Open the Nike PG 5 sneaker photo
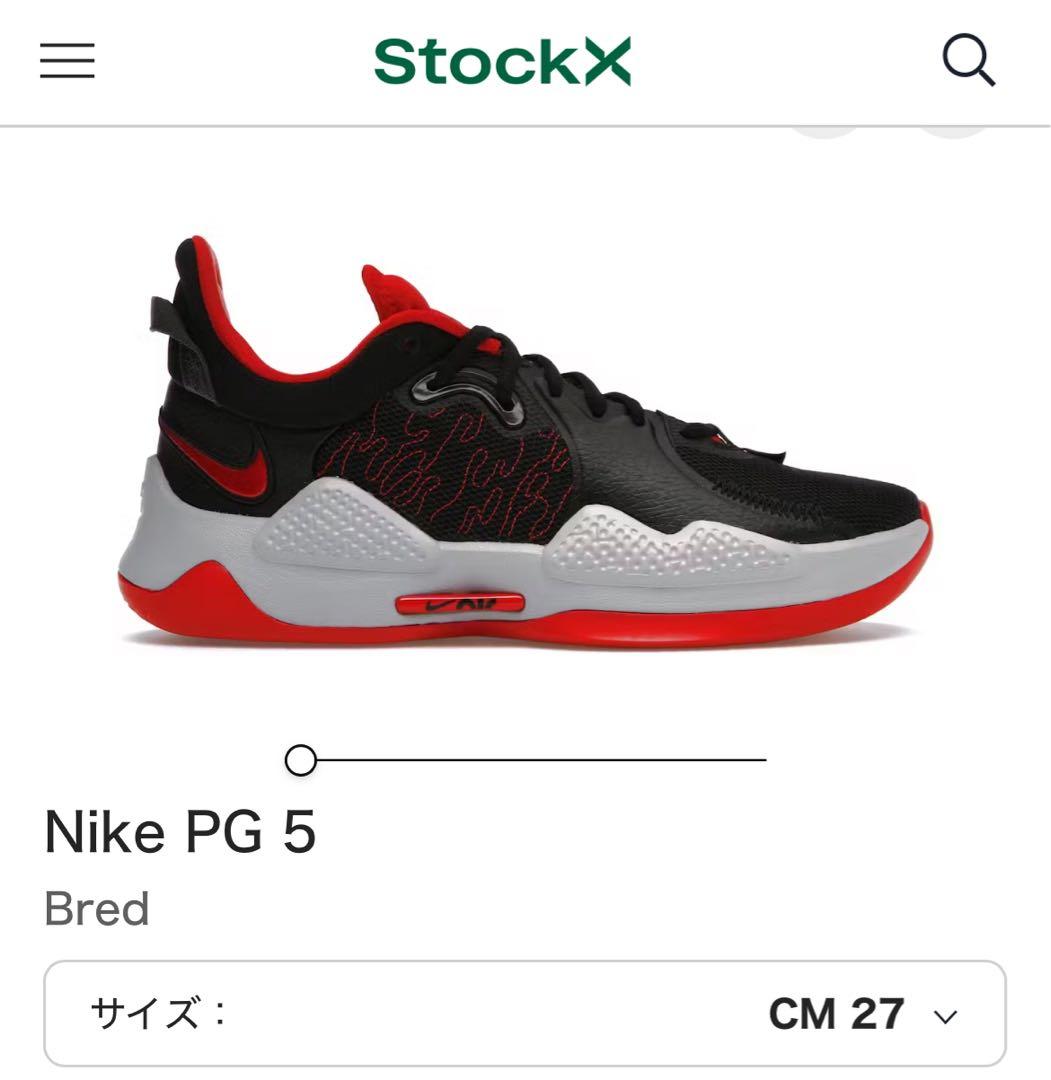 [525, 440]
